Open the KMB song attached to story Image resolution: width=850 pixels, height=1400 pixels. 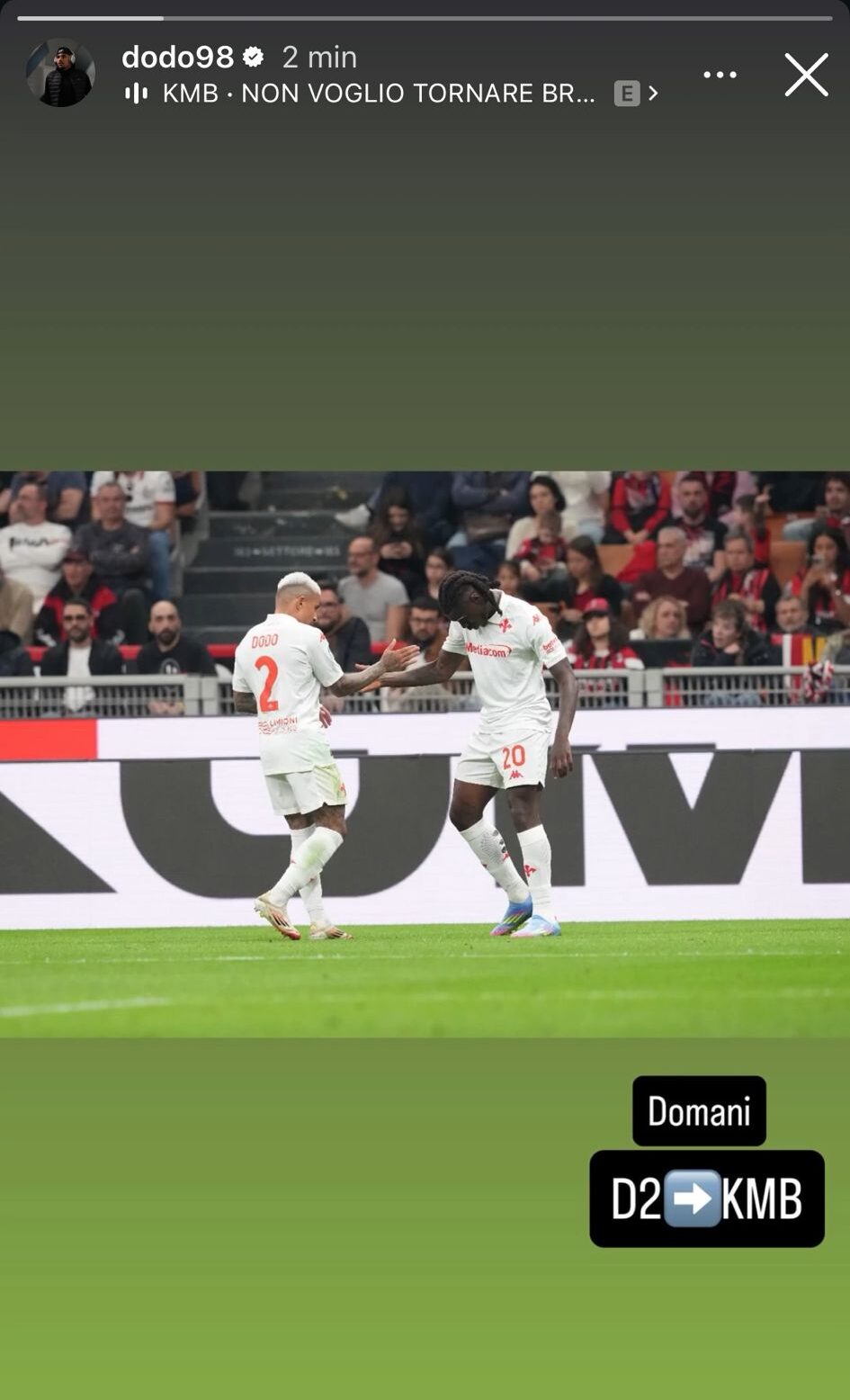[x=378, y=94]
